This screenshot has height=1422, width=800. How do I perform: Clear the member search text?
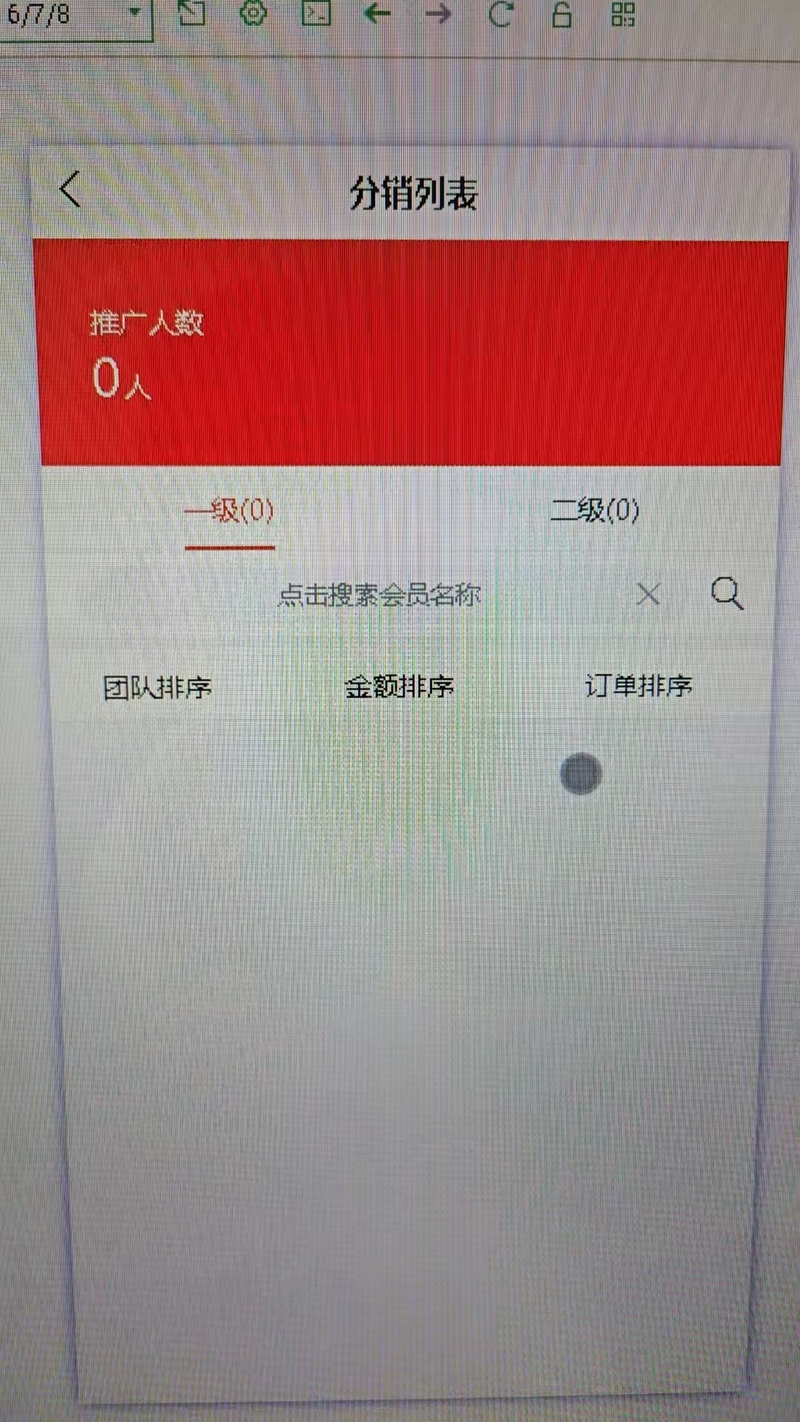648,595
